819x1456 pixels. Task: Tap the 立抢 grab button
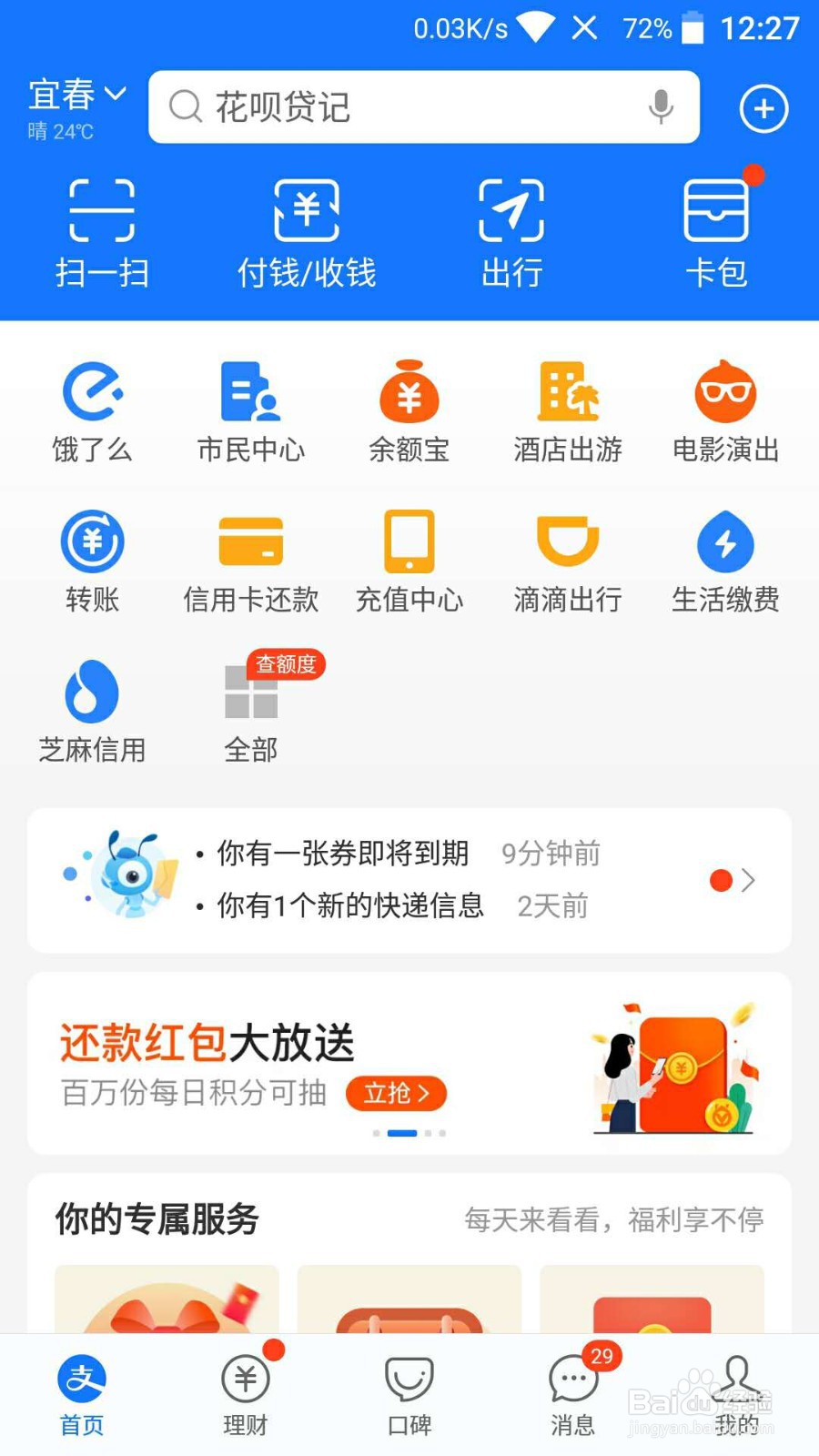click(396, 1095)
